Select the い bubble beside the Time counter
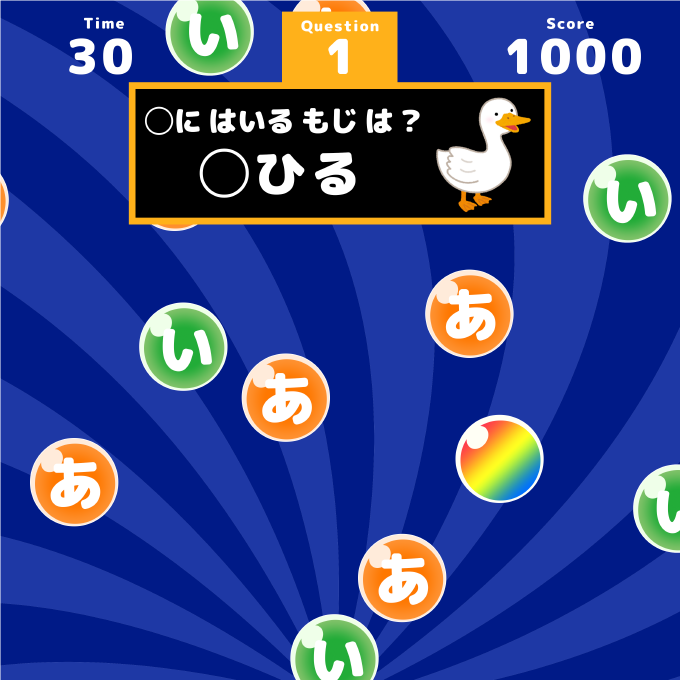The image size is (680, 680). point(209,33)
